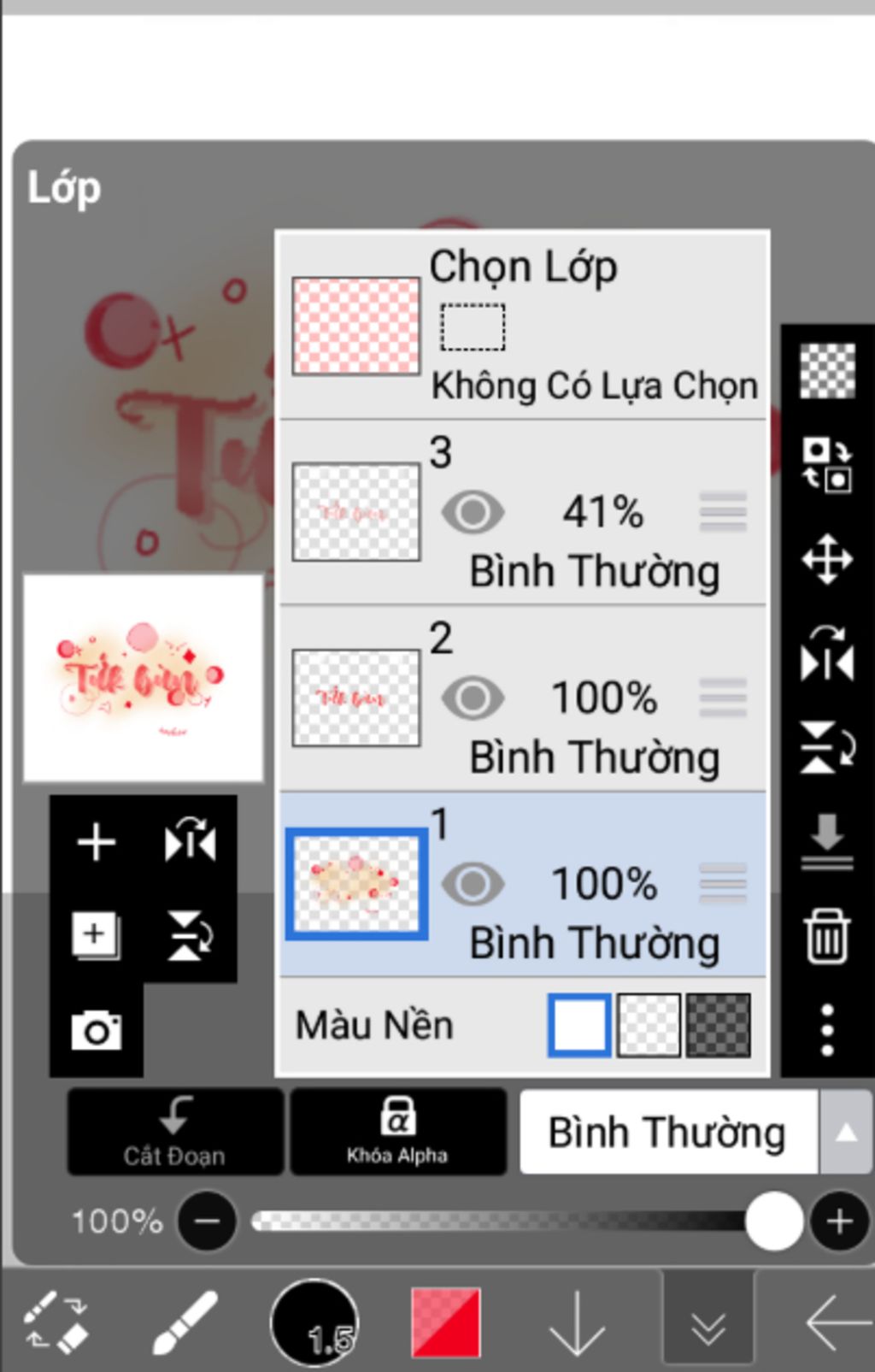Activate the move transform tool

click(x=827, y=560)
